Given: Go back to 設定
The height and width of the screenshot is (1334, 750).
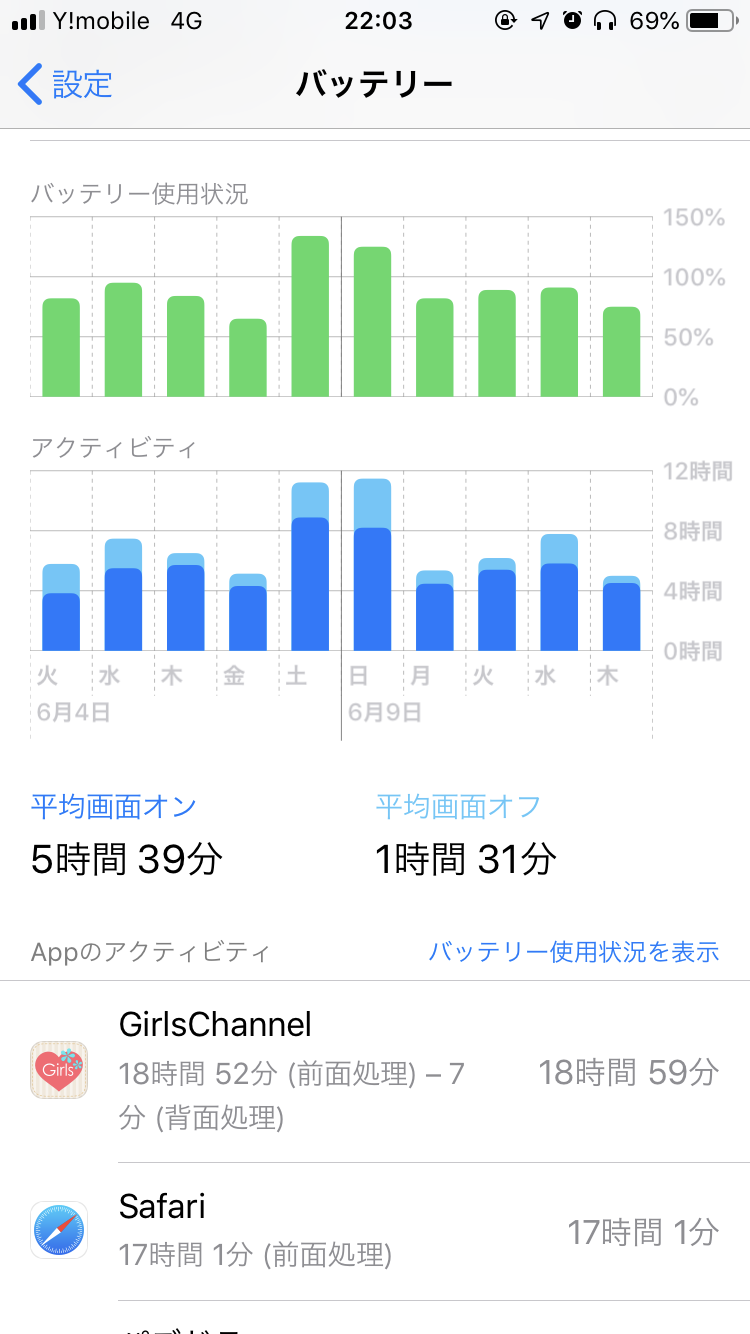Looking at the screenshot, I should [65, 84].
